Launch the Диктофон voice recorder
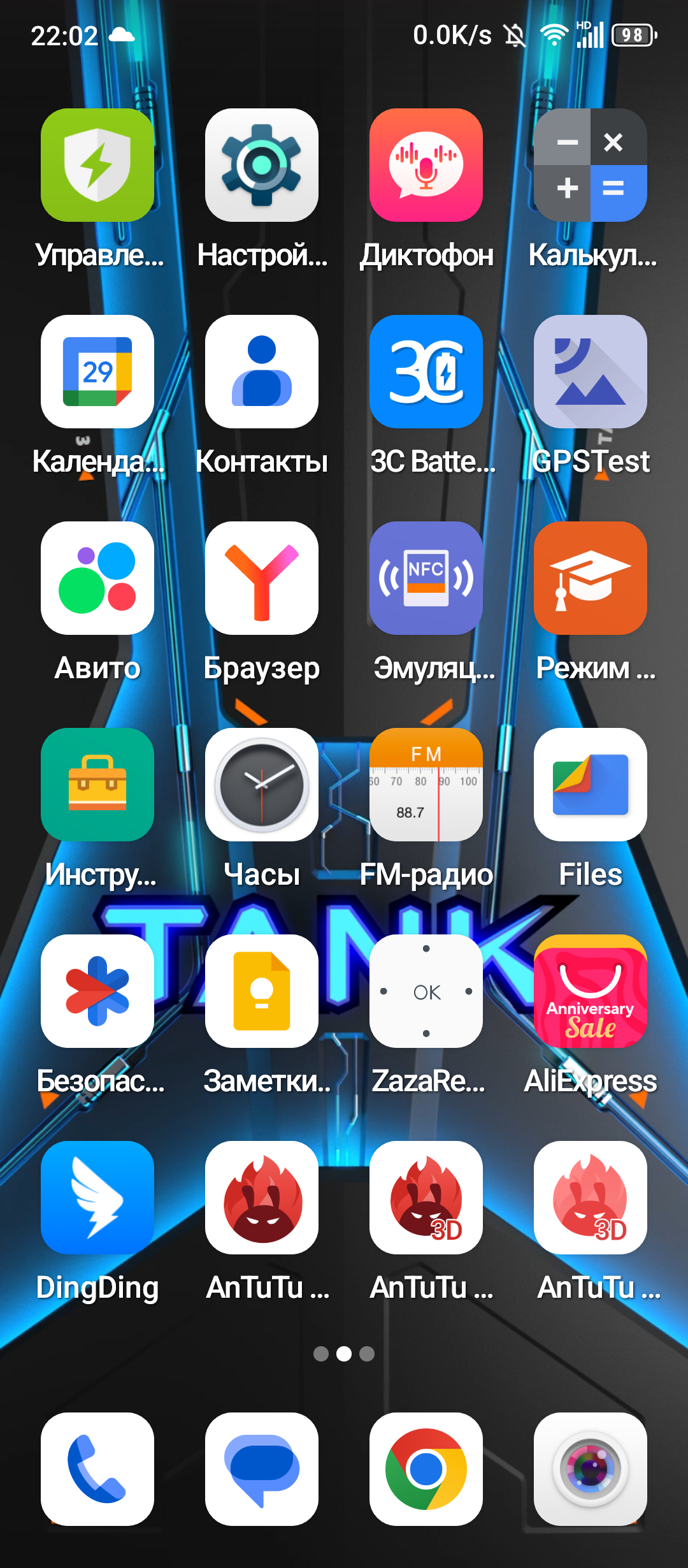688x1568 pixels. (426, 165)
